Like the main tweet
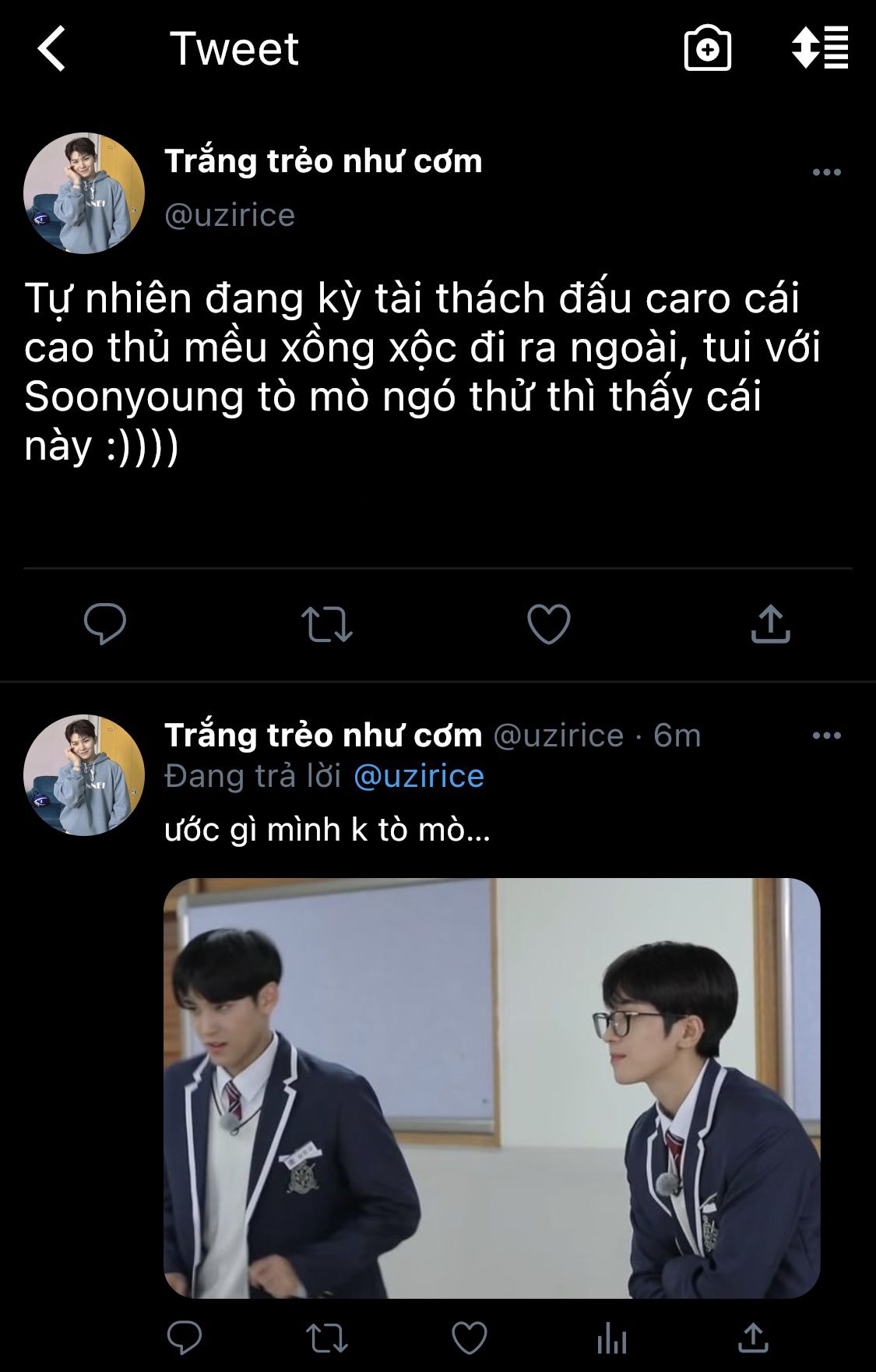Image resolution: width=876 pixels, height=1372 pixels. (549, 624)
